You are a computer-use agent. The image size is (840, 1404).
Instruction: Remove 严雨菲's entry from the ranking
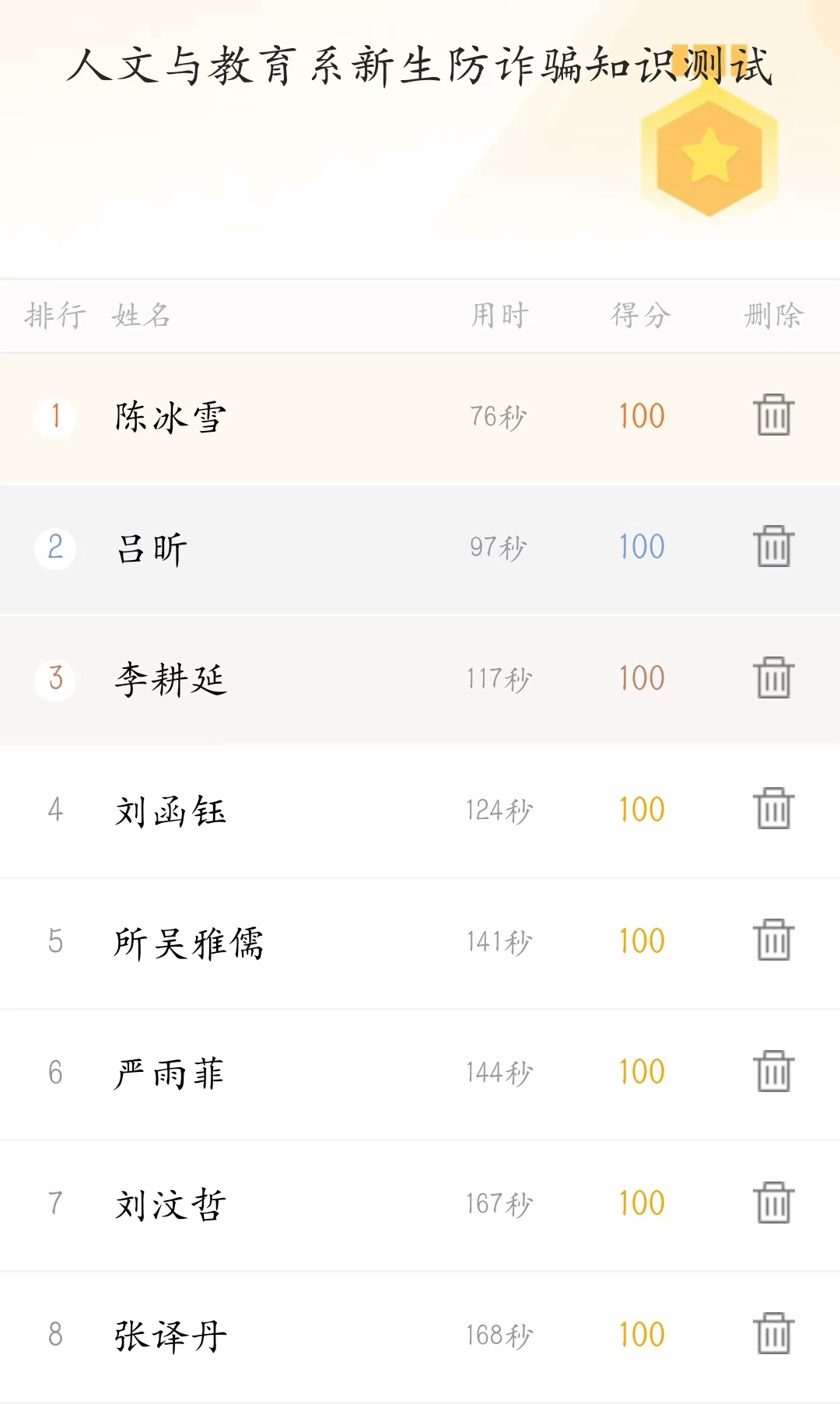click(x=774, y=1071)
